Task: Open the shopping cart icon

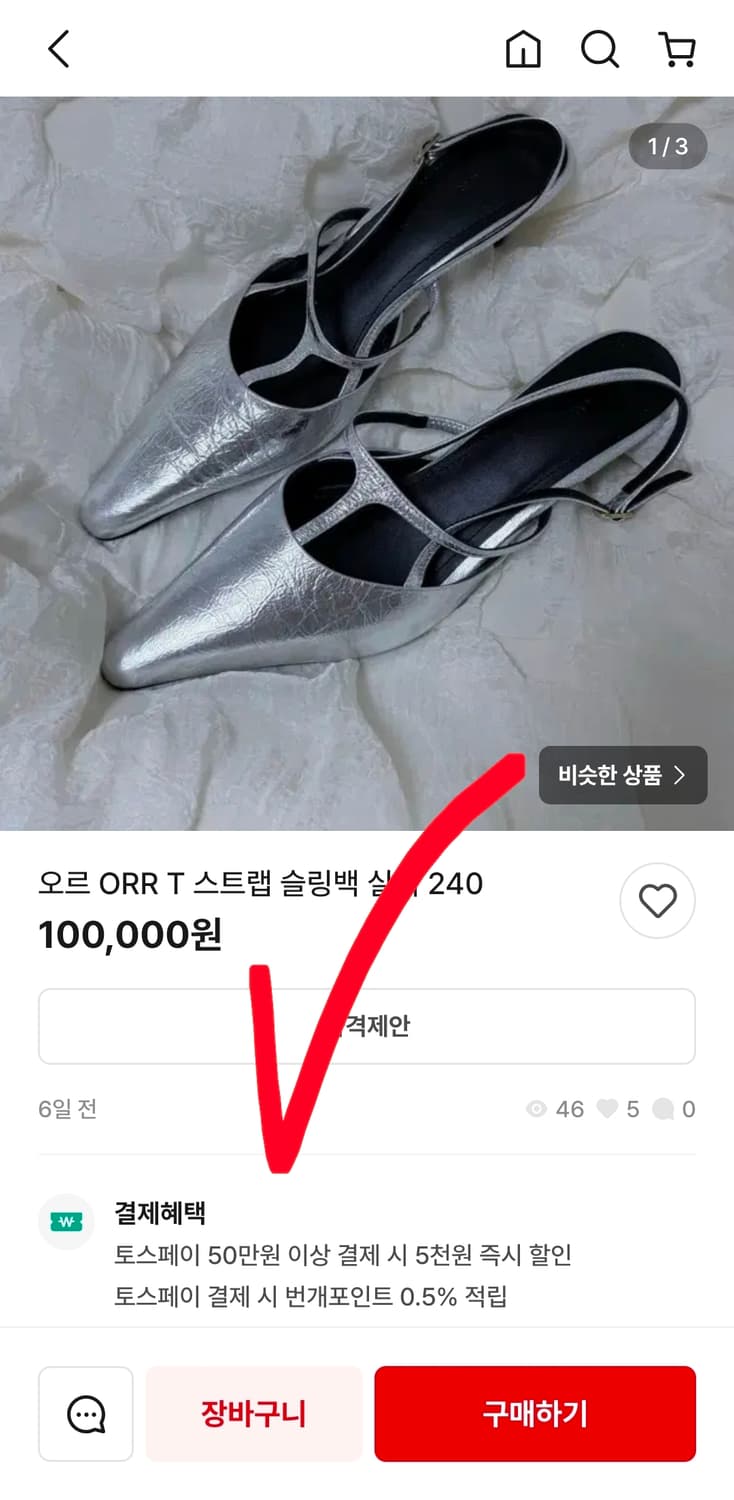Action: (678, 47)
